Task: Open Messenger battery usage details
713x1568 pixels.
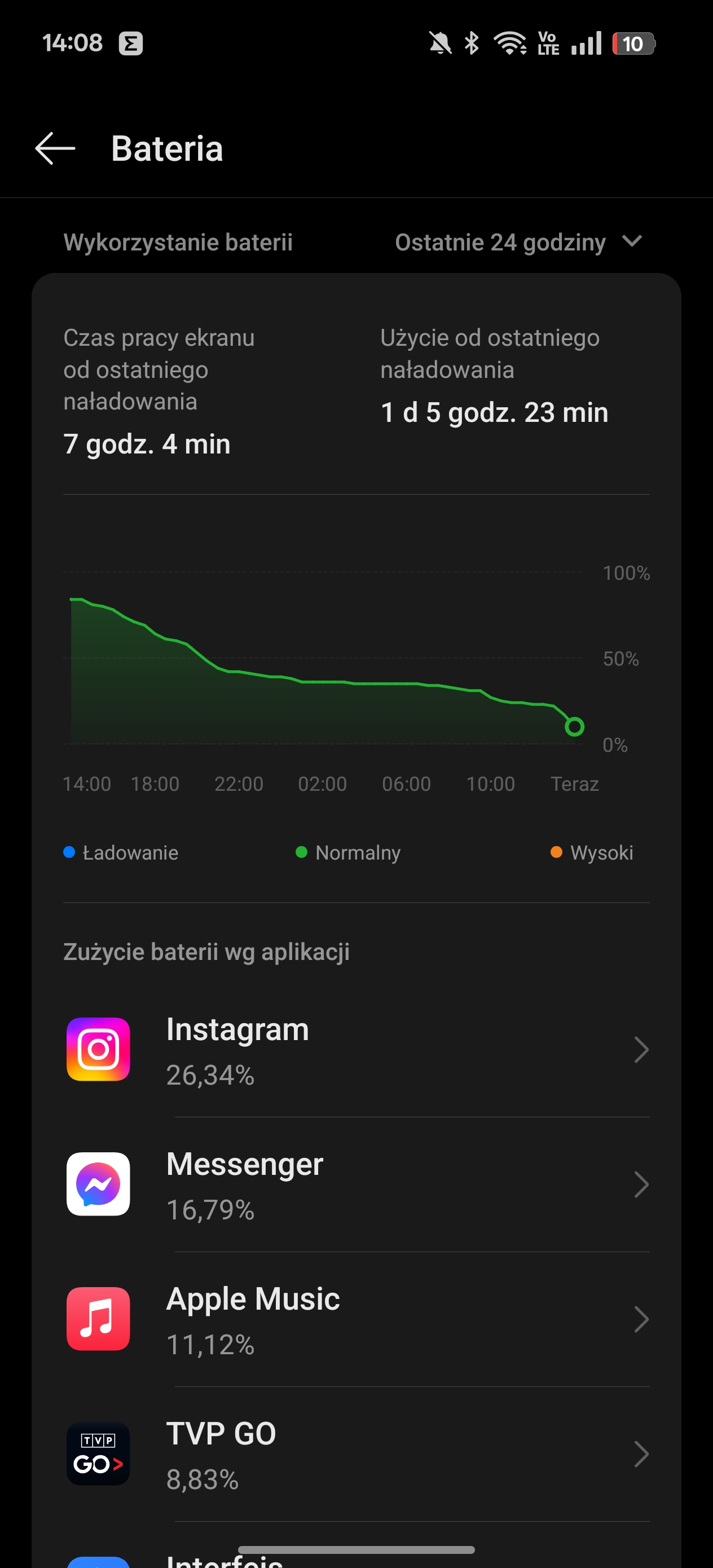Action: [357, 1184]
